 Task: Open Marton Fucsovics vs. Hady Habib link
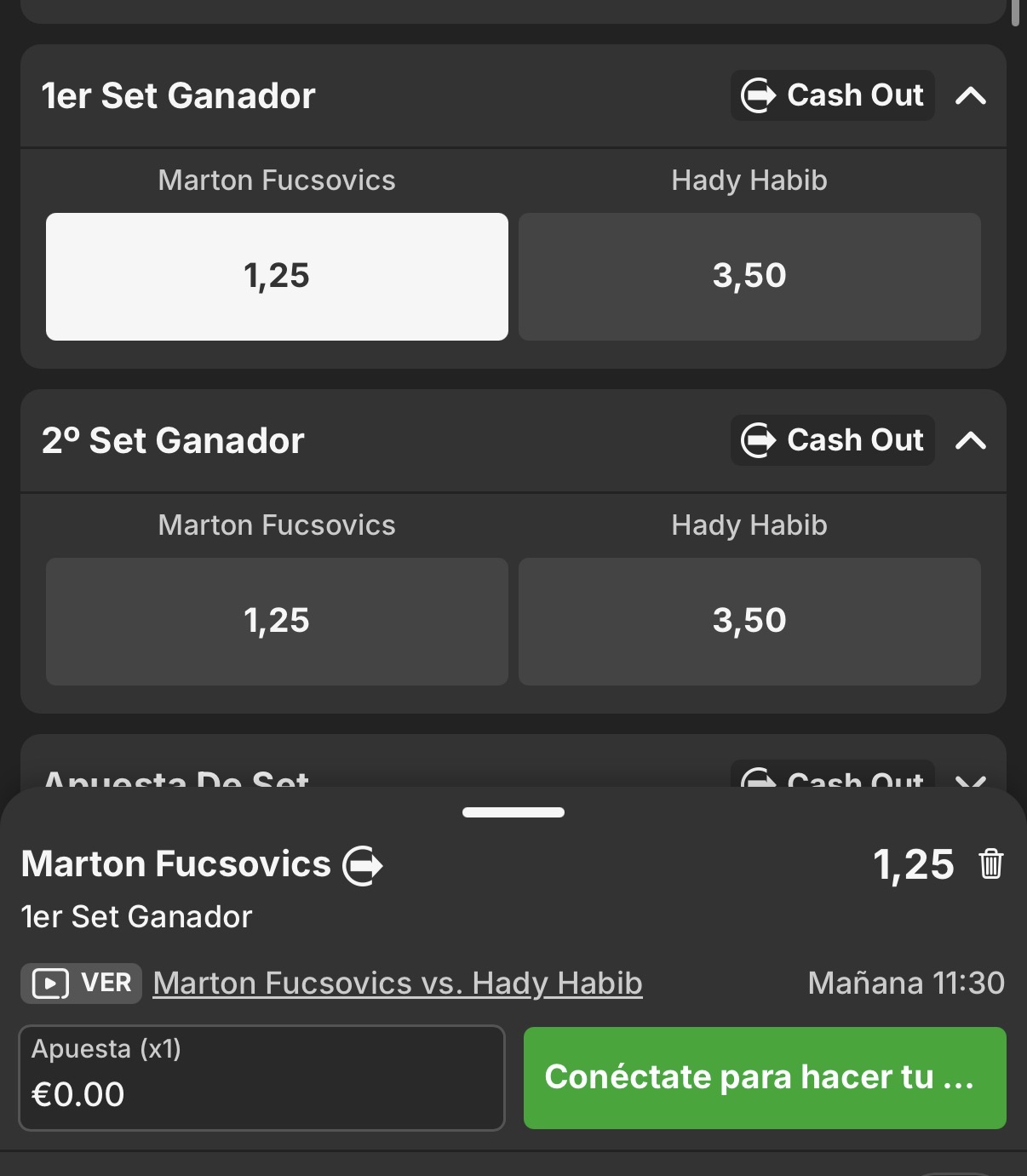pos(398,983)
